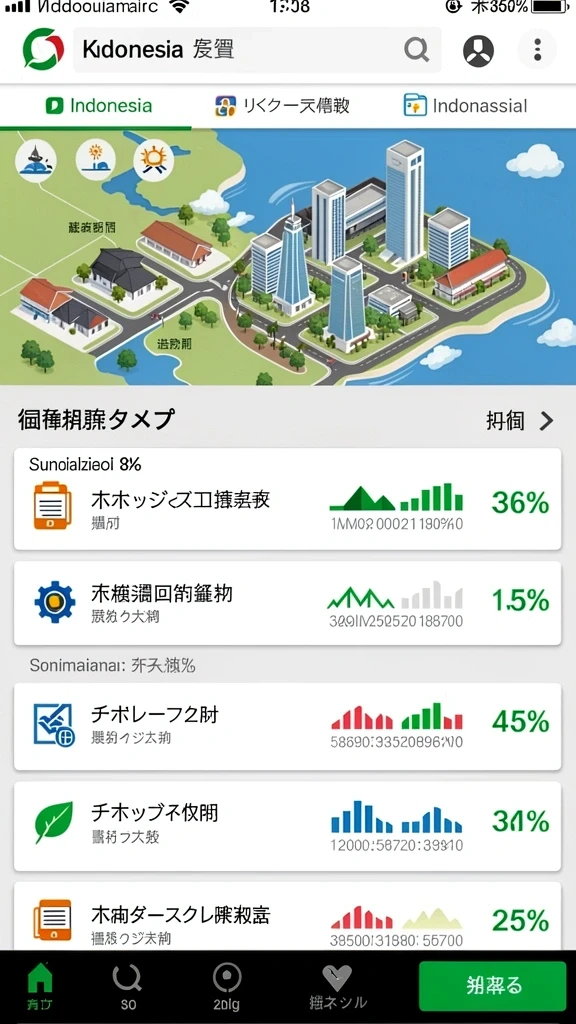This screenshot has height=1024, width=576.
Task: Open the three-dot overflow menu
Action: click(537, 50)
